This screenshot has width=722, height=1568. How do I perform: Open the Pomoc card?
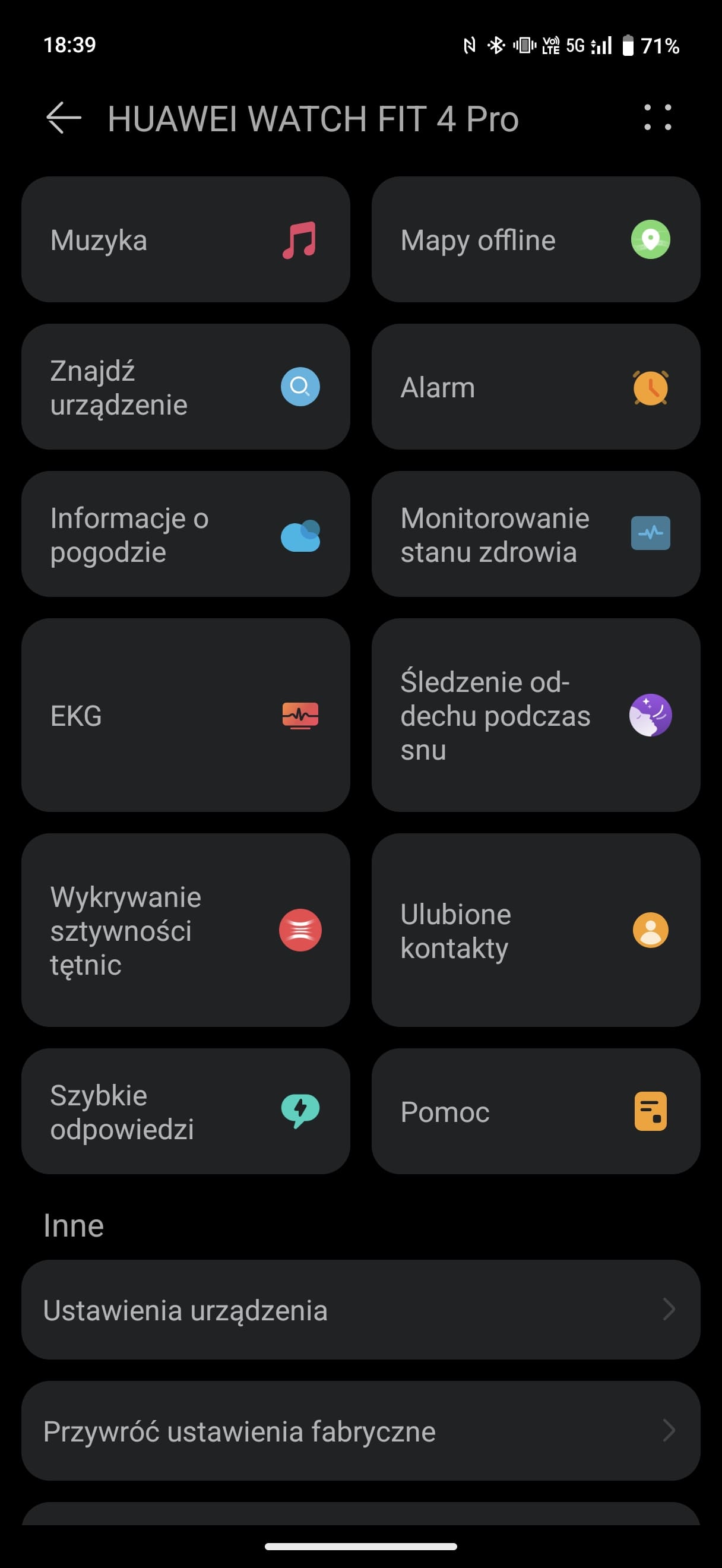click(x=536, y=1111)
